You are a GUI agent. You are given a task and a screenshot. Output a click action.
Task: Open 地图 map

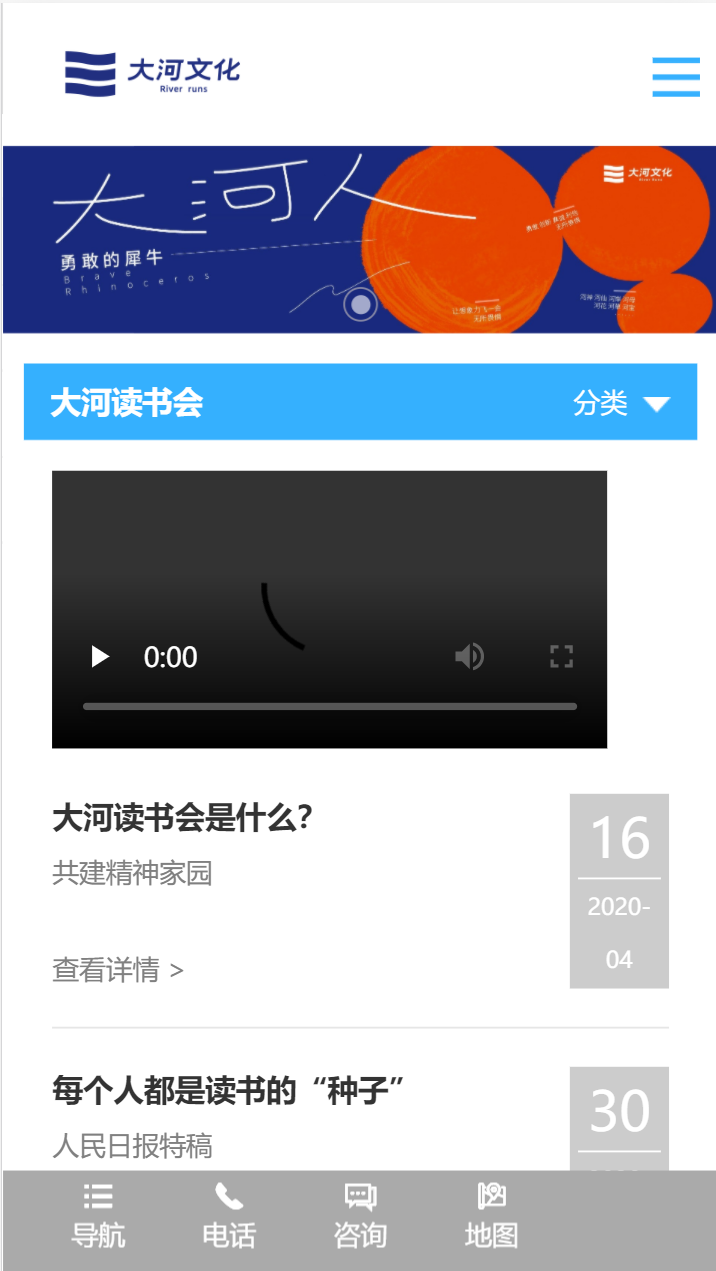click(x=491, y=1216)
